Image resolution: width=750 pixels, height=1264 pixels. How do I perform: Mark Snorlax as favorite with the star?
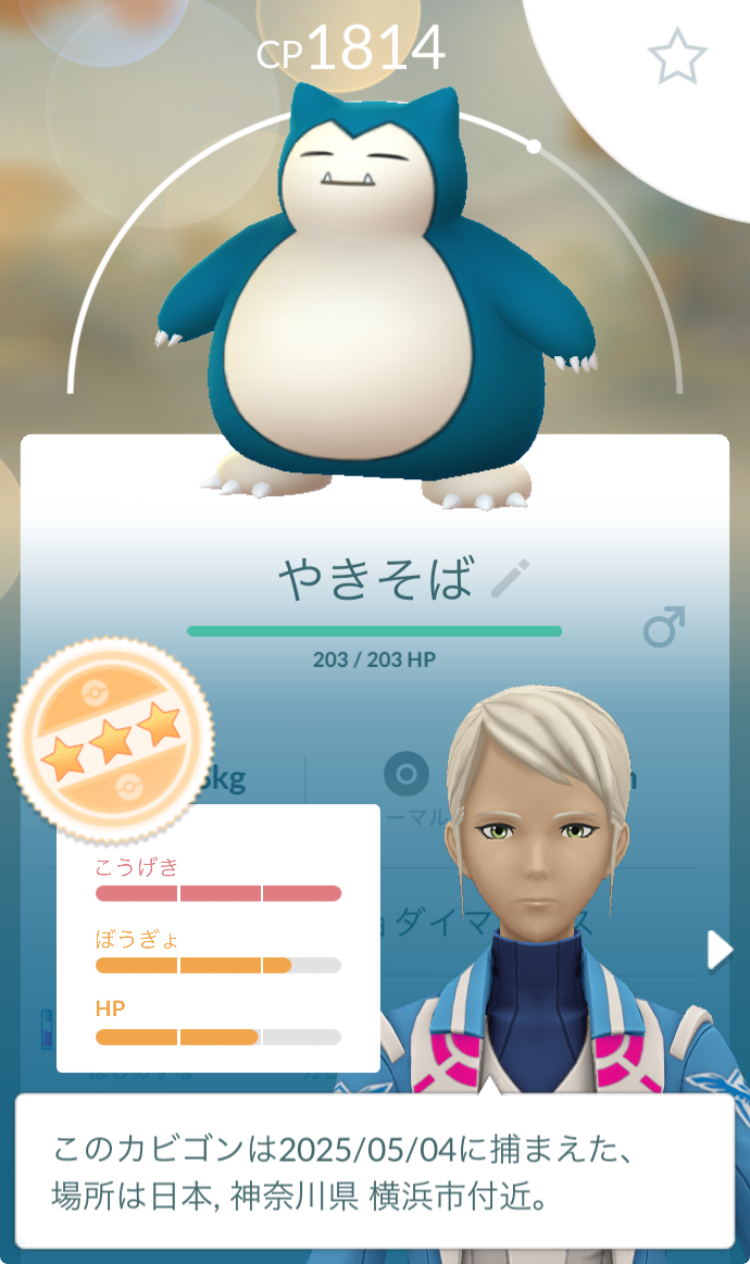coord(677,56)
